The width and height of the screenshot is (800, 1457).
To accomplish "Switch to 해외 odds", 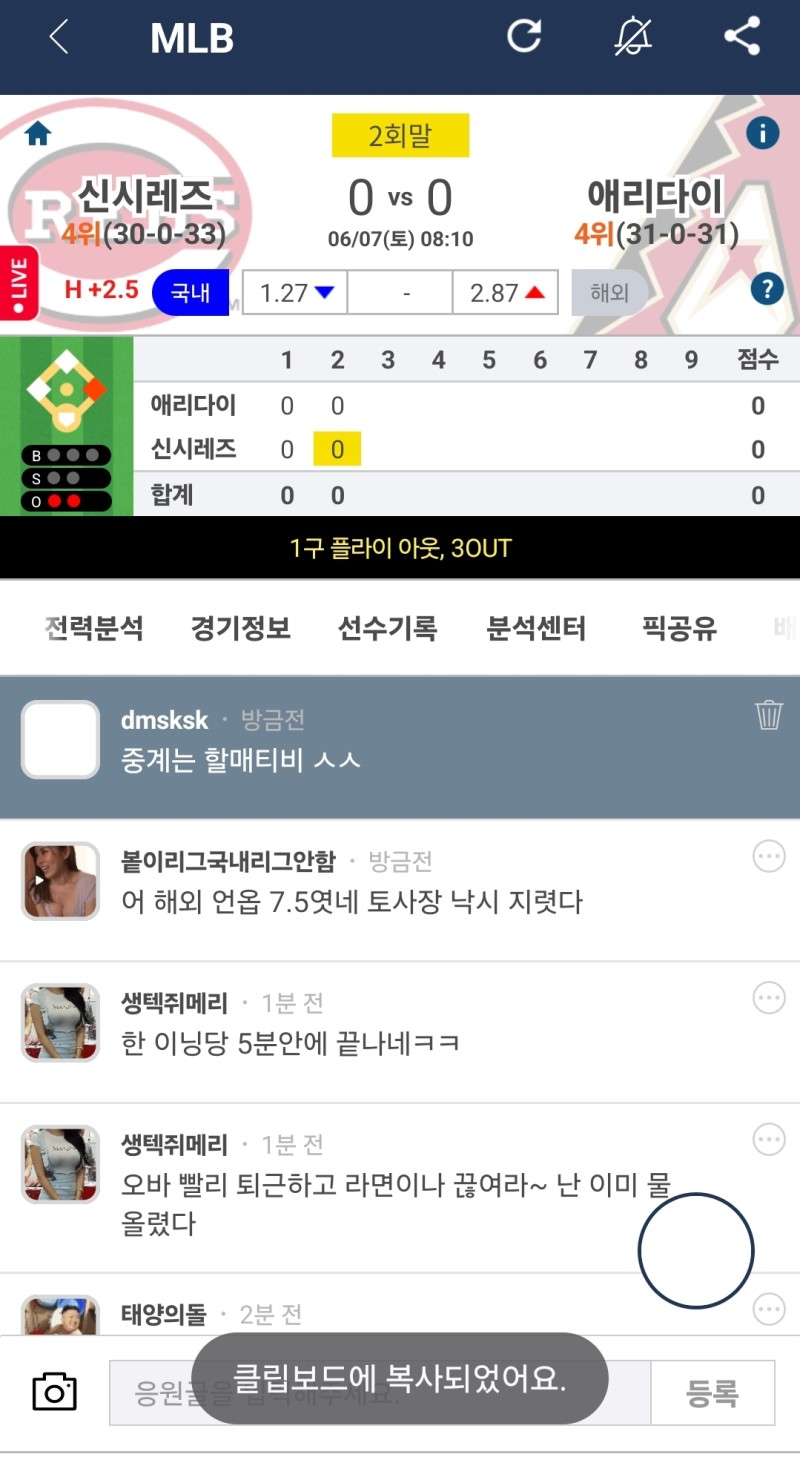I will [609, 292].
